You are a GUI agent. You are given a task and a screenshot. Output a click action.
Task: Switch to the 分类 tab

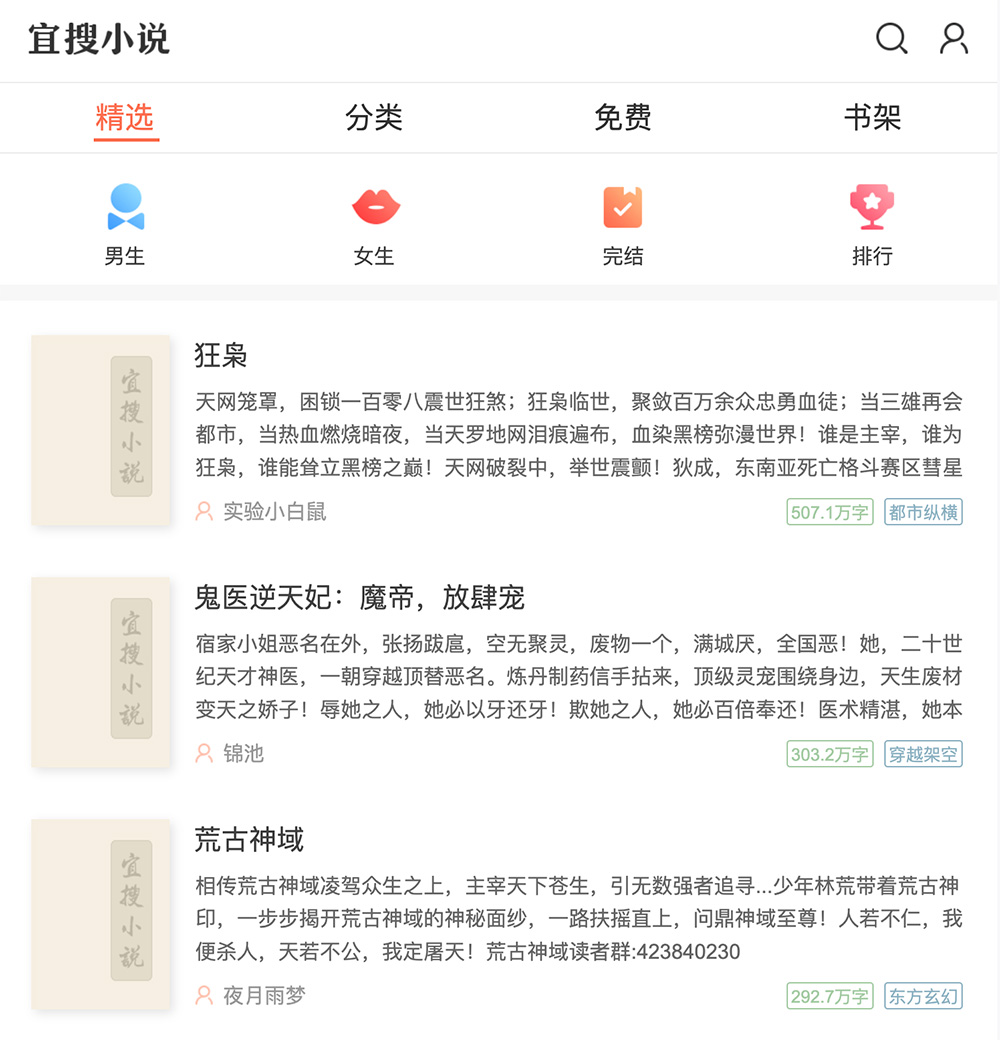pyautogui.click(x=374, y=117)
